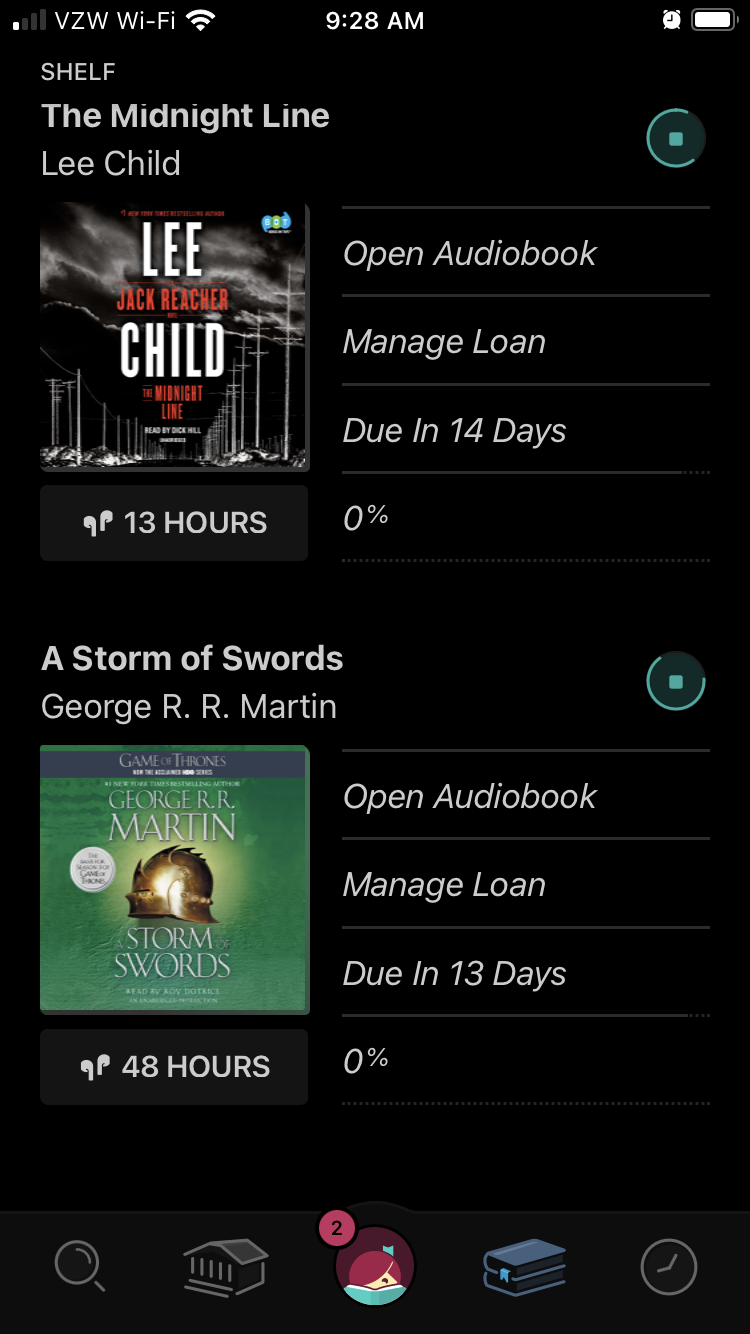Open The Midnight Line cover

(174, 336)
